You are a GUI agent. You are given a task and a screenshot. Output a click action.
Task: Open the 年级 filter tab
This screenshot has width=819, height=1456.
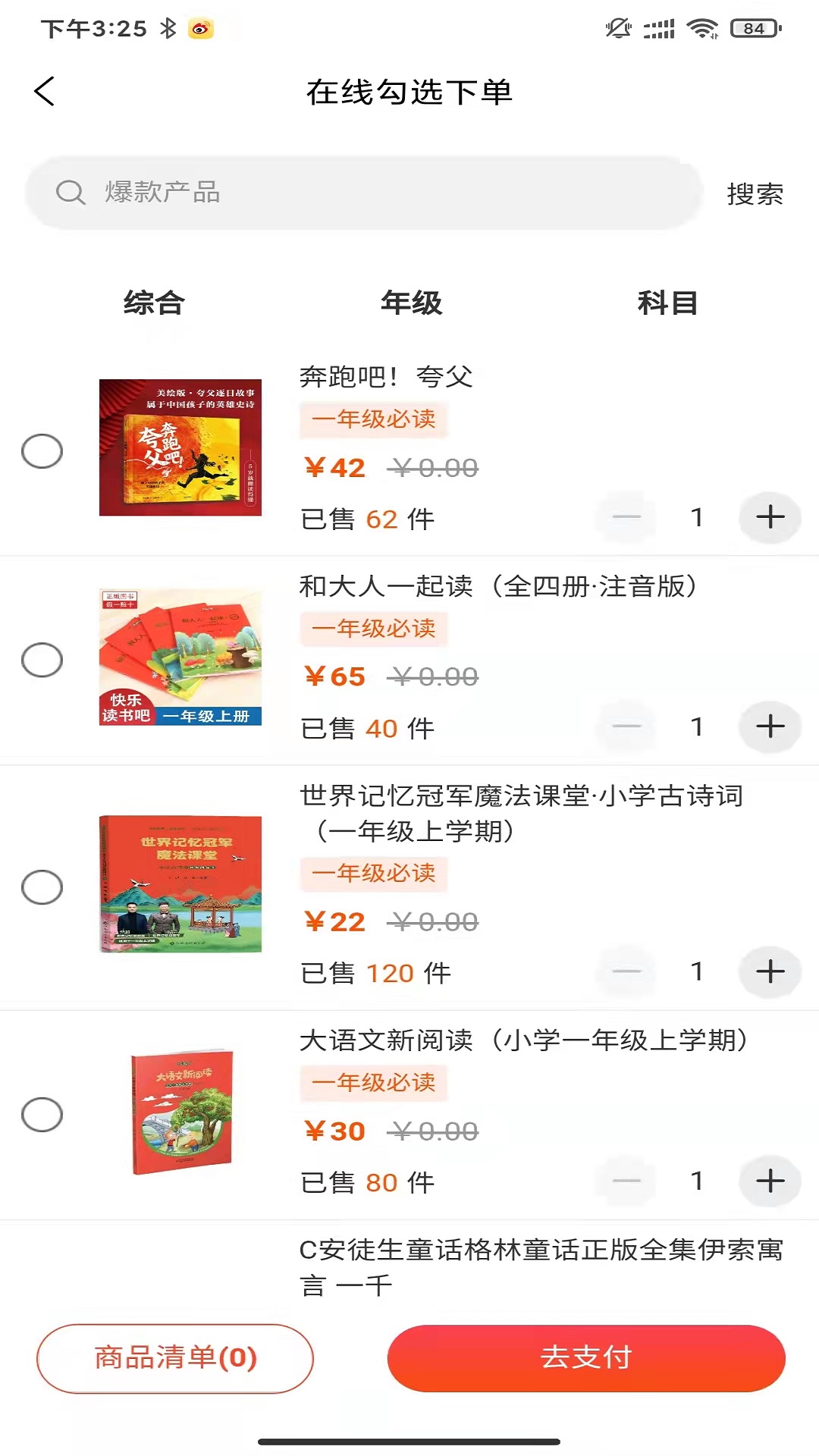point(411,303)
